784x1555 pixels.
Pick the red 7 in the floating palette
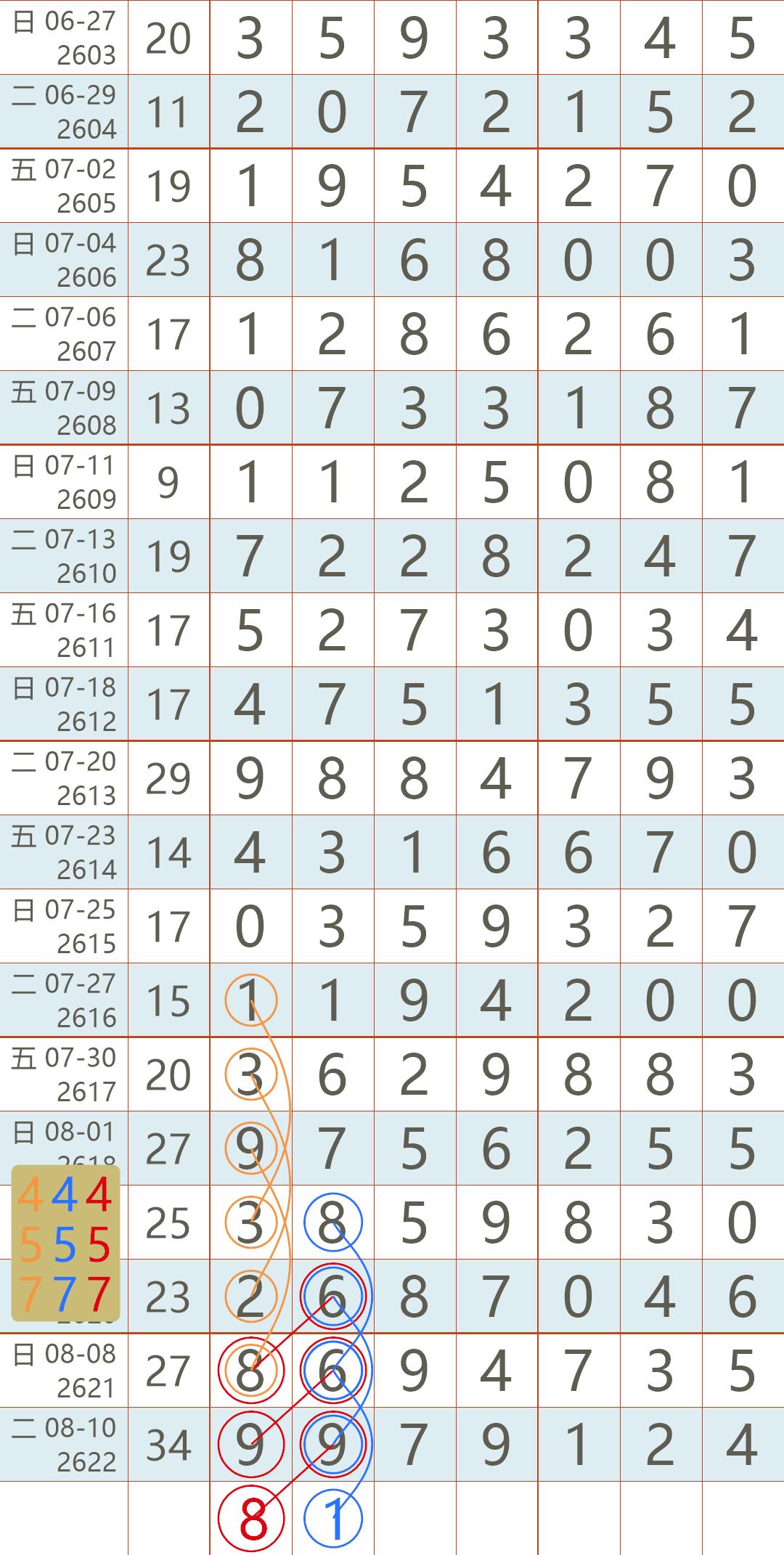tap(99, 1294)
